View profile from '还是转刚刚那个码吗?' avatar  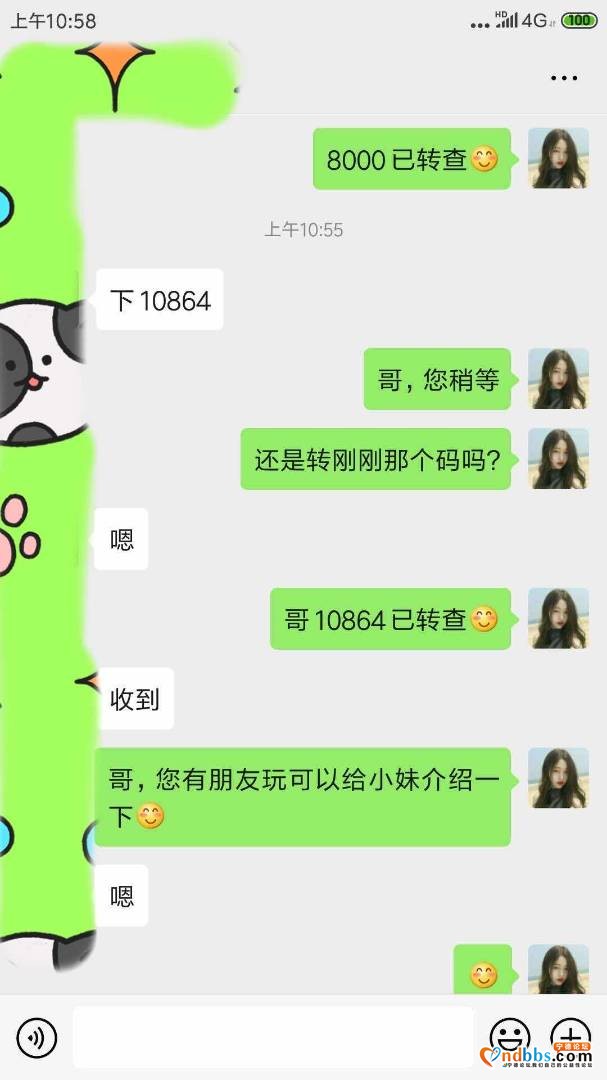click(558, 458)
